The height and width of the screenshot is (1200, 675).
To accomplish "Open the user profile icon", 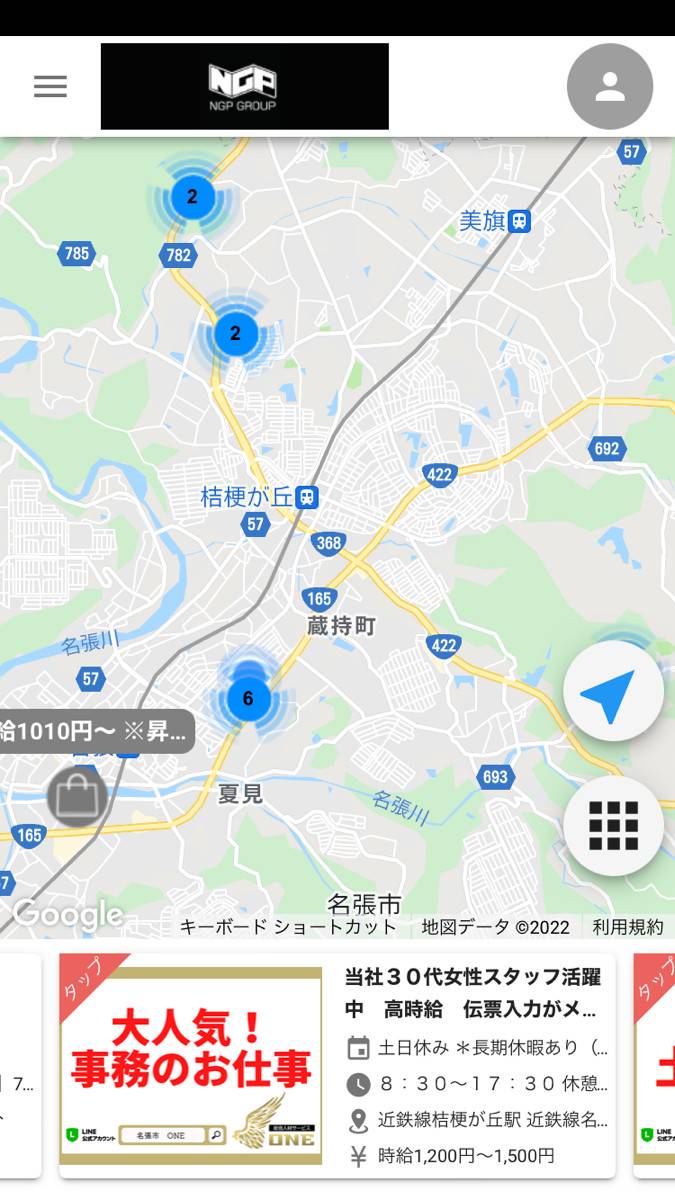I will [610, 87].
